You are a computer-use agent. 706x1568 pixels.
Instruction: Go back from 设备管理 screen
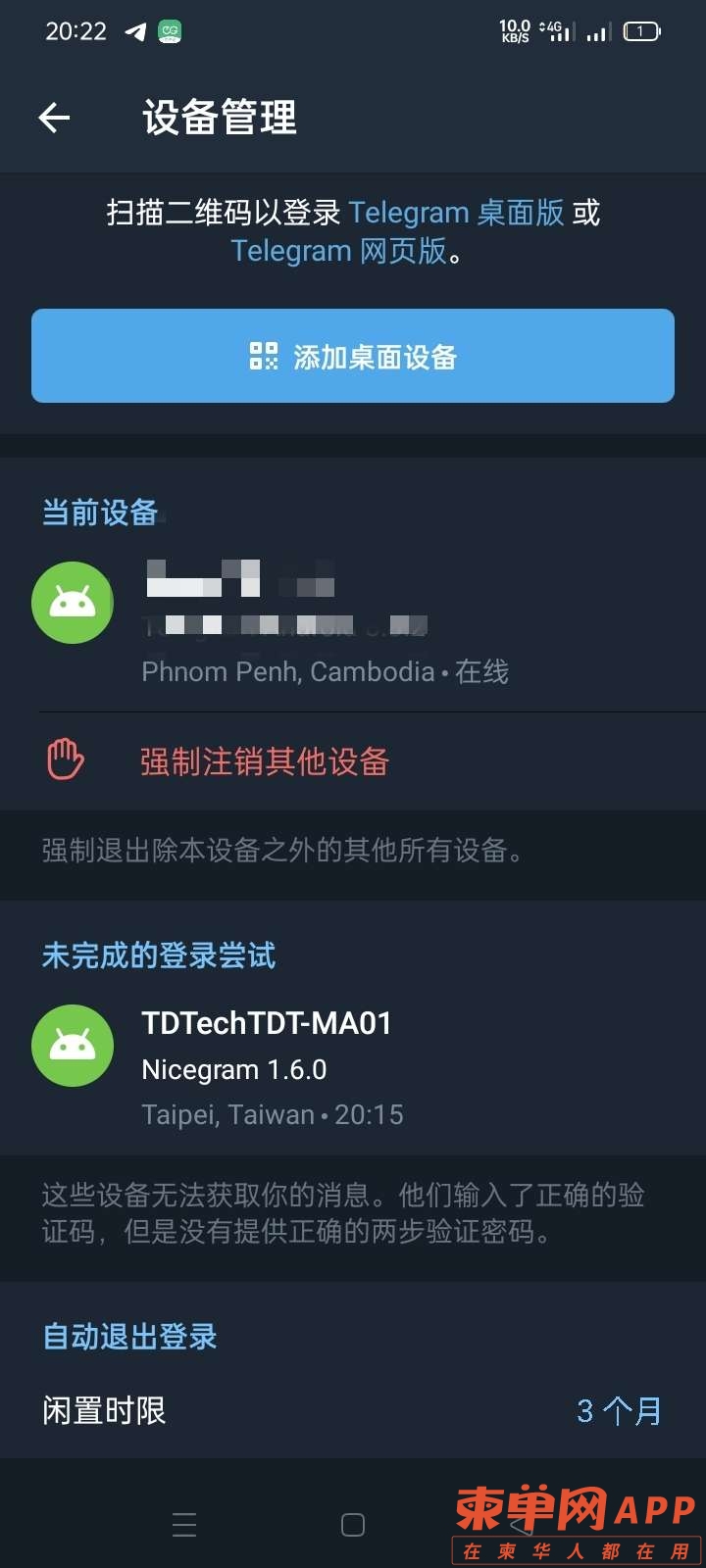click(x=55, y=119)
